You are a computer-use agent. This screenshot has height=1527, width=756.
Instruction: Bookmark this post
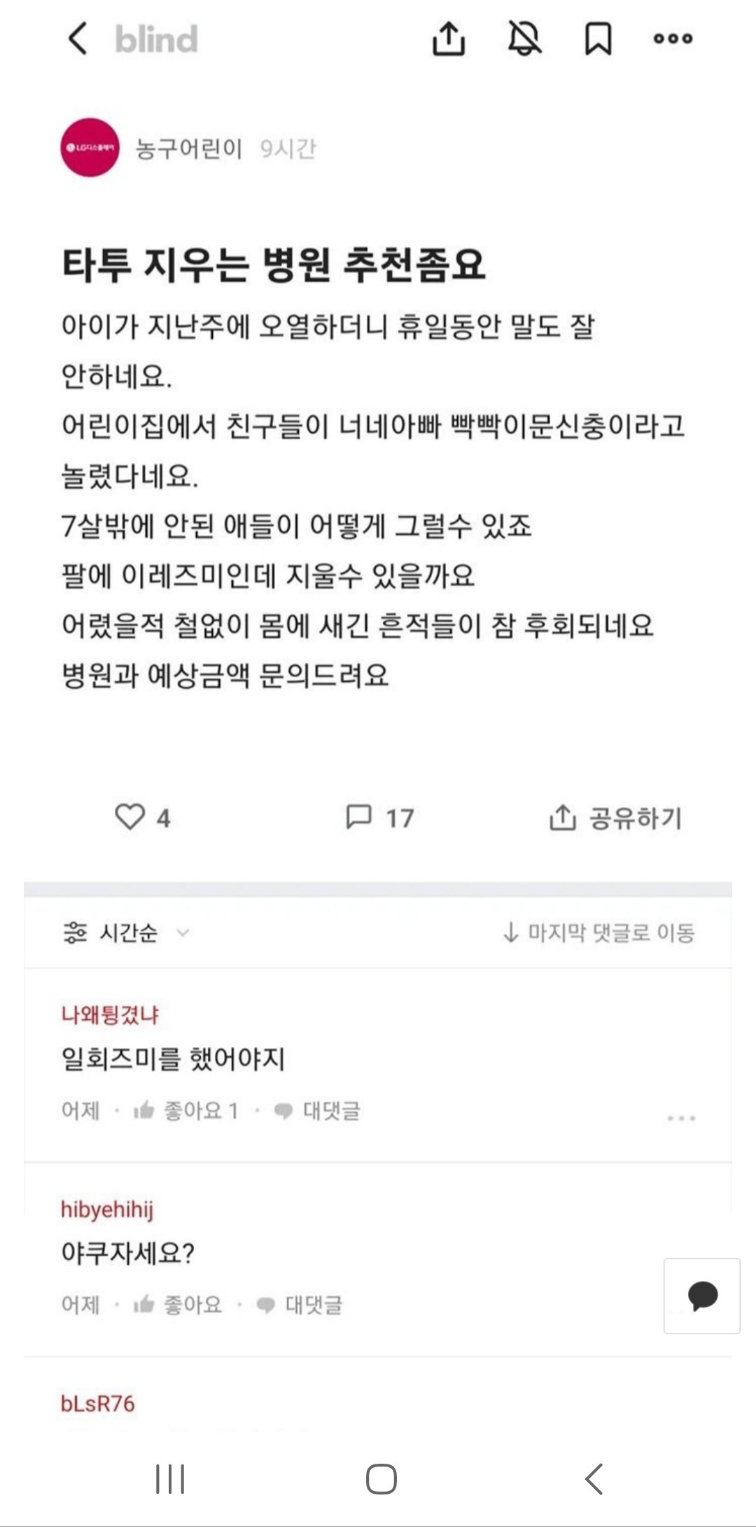(598, 39)
